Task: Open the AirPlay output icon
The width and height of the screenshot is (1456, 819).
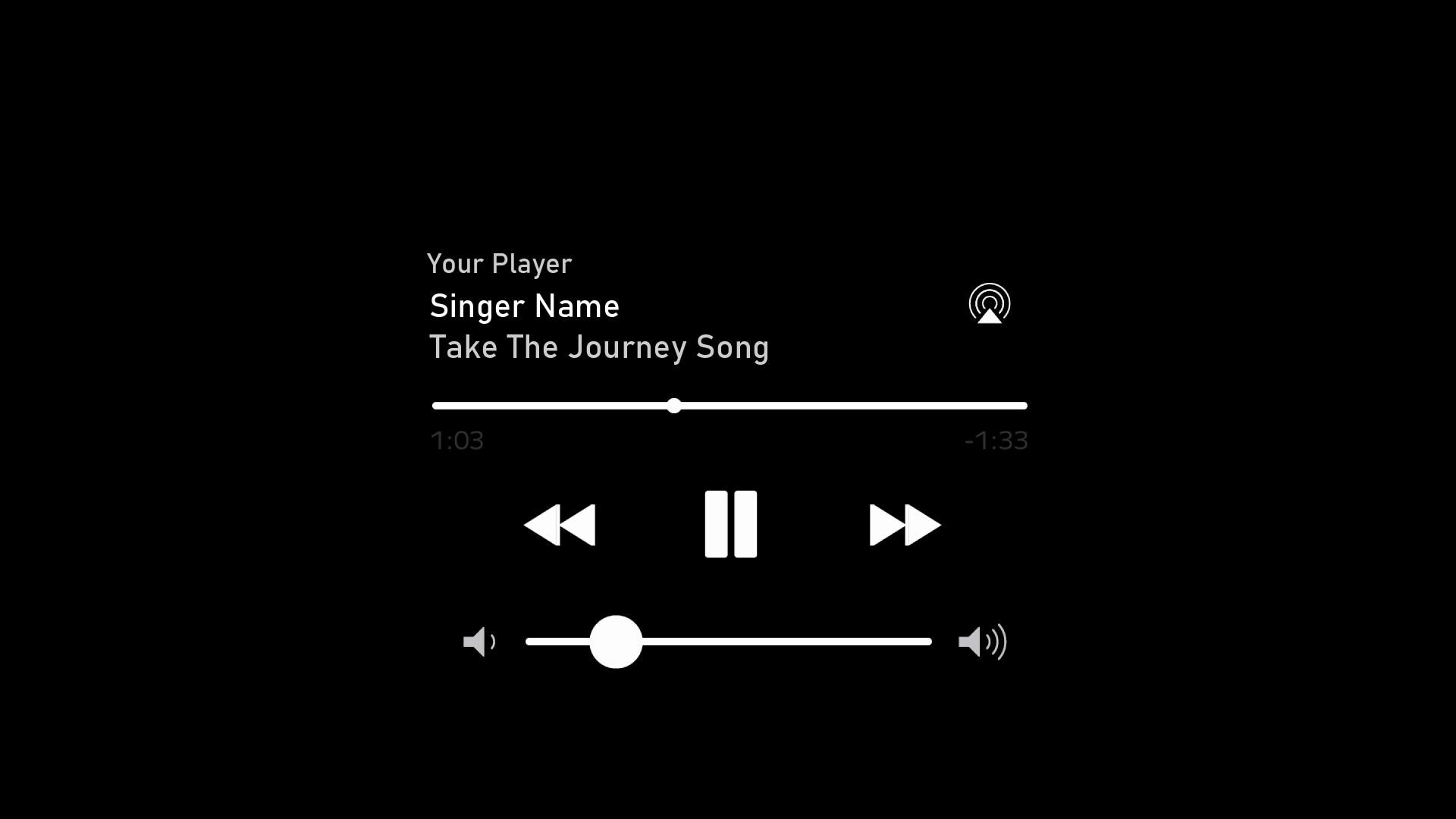Action: click(989, 304)
